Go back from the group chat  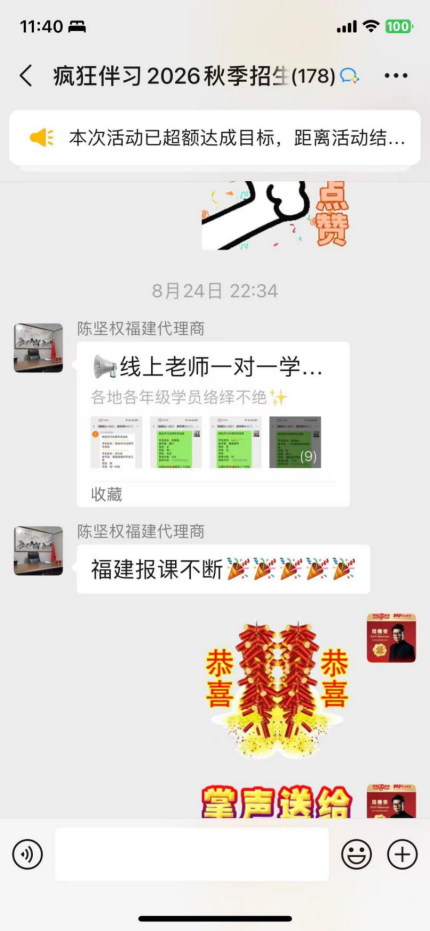tap(26, 76)
